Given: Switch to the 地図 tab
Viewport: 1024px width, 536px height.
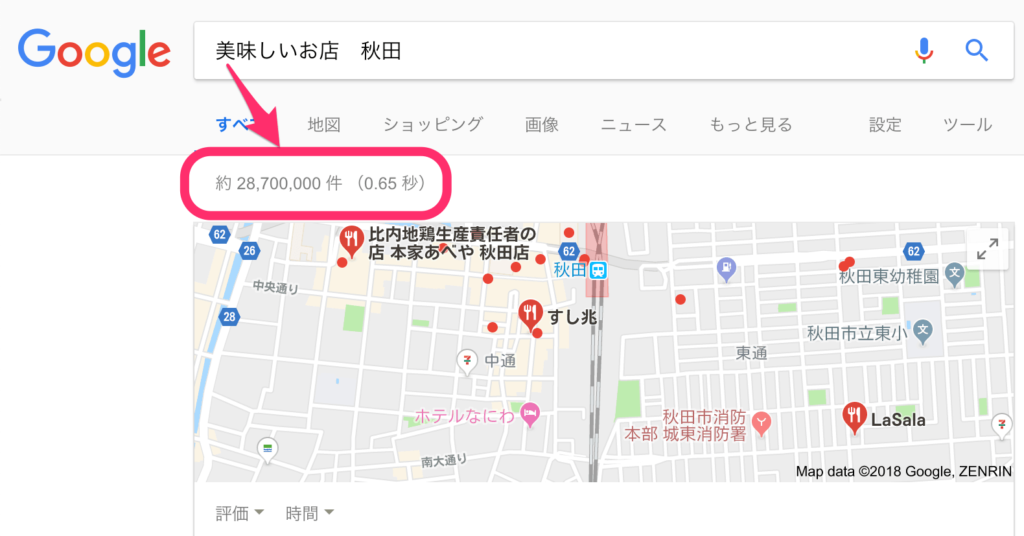Looking at the screenshot, I should click(324, 125).
